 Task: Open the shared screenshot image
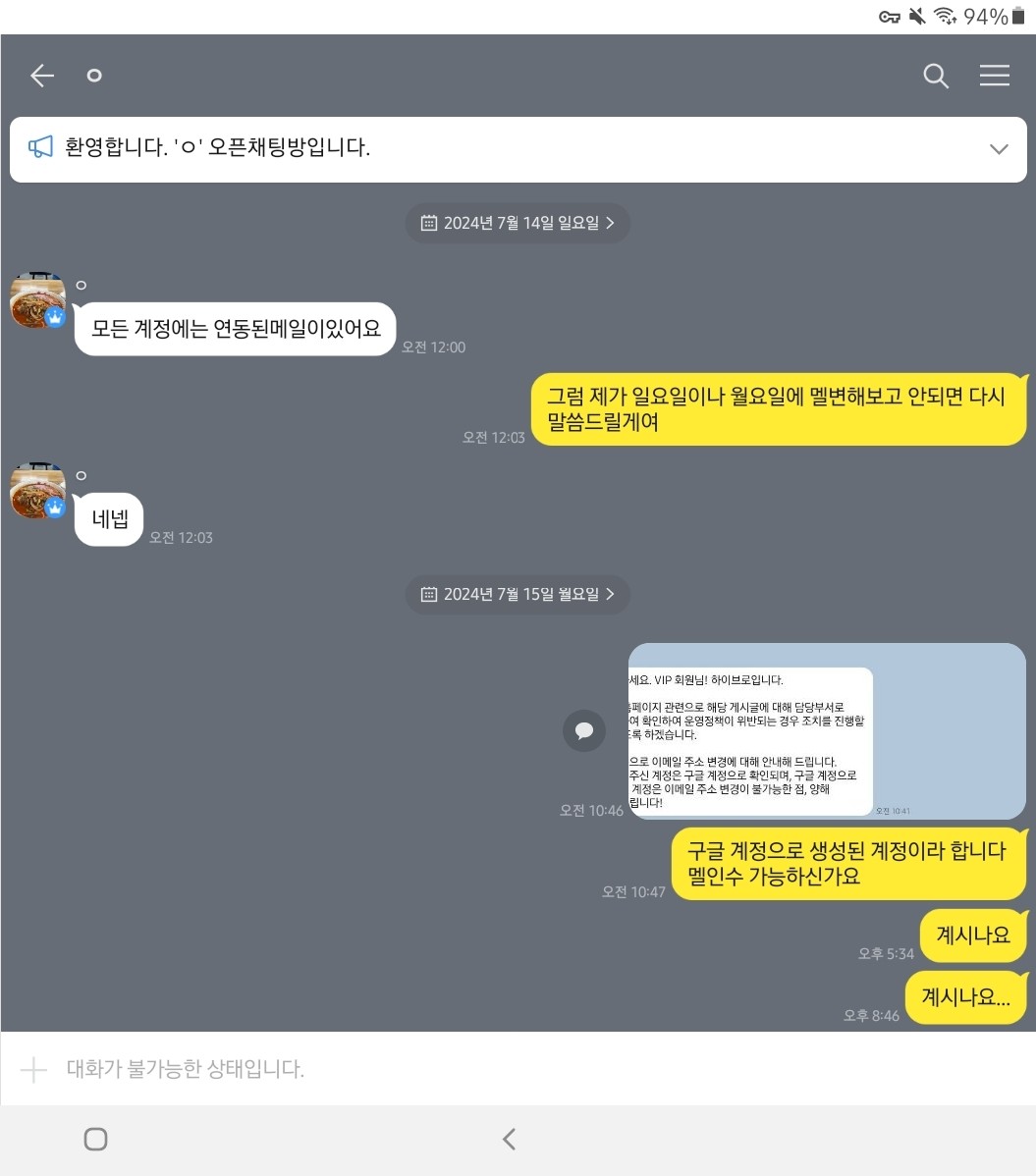tap(827, 731)
